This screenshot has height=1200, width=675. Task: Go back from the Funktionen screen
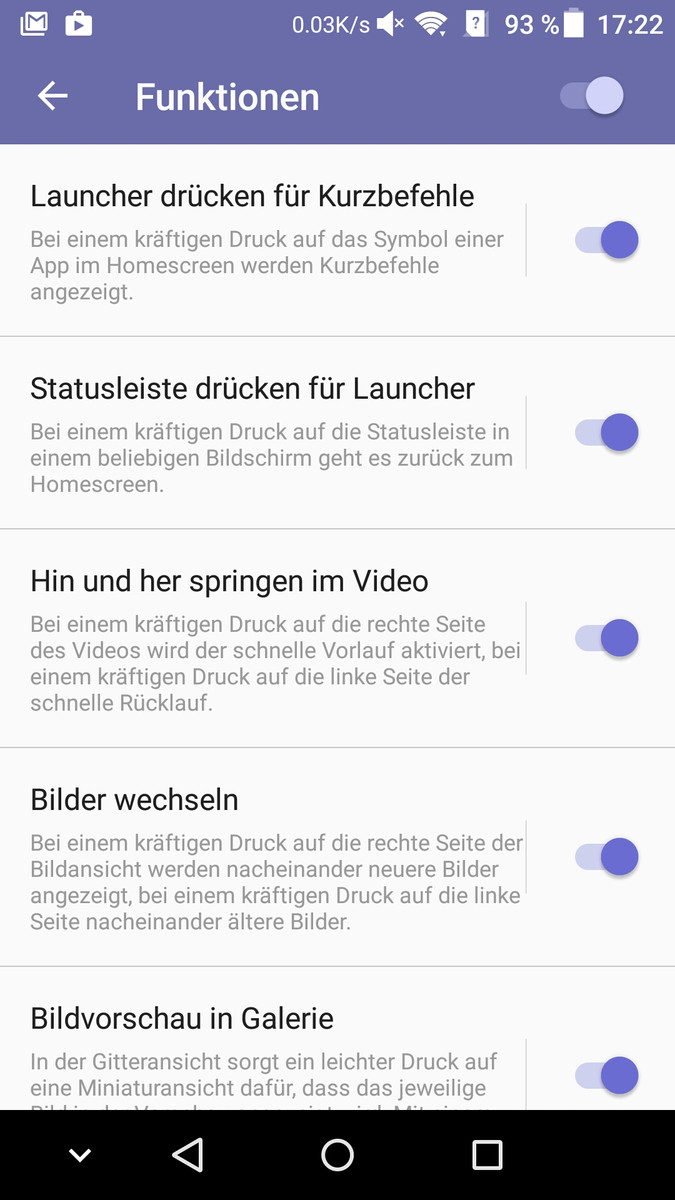point(52,96)
